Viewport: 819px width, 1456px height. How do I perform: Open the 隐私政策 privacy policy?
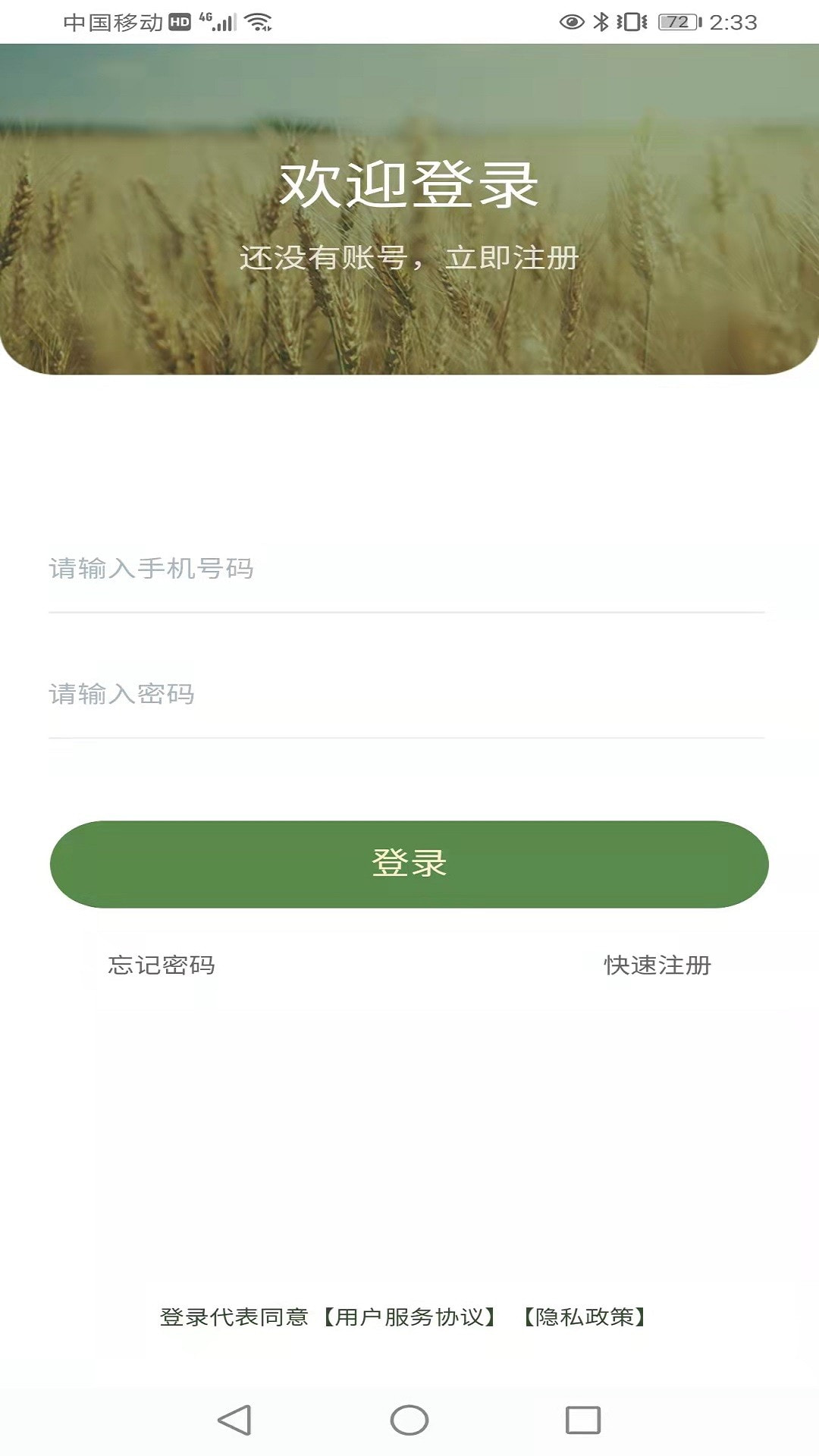tap(584, 1317)
